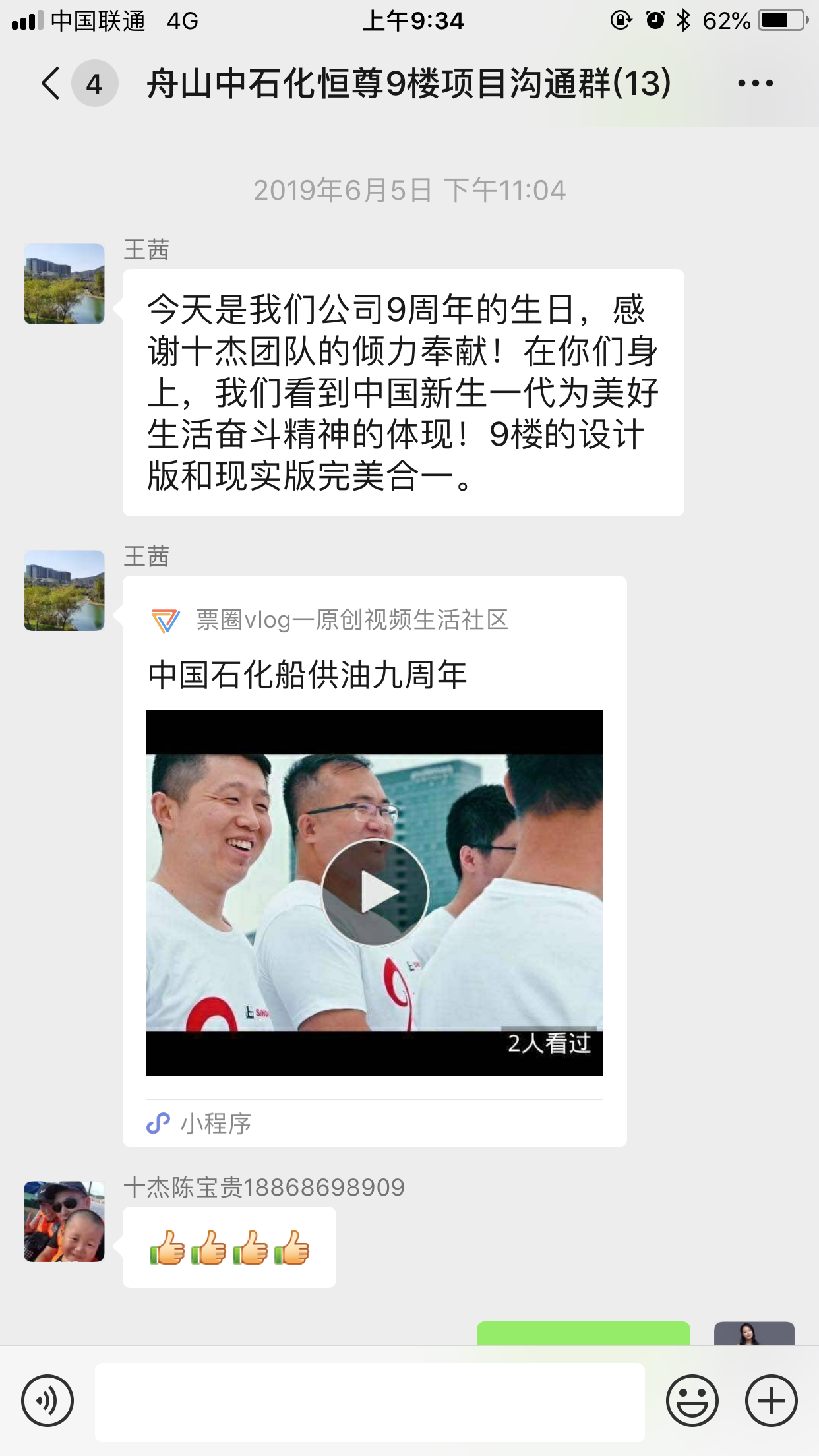Switch to voice message input
Viewport: 819px width, 1456px height.
(47, 1401)
